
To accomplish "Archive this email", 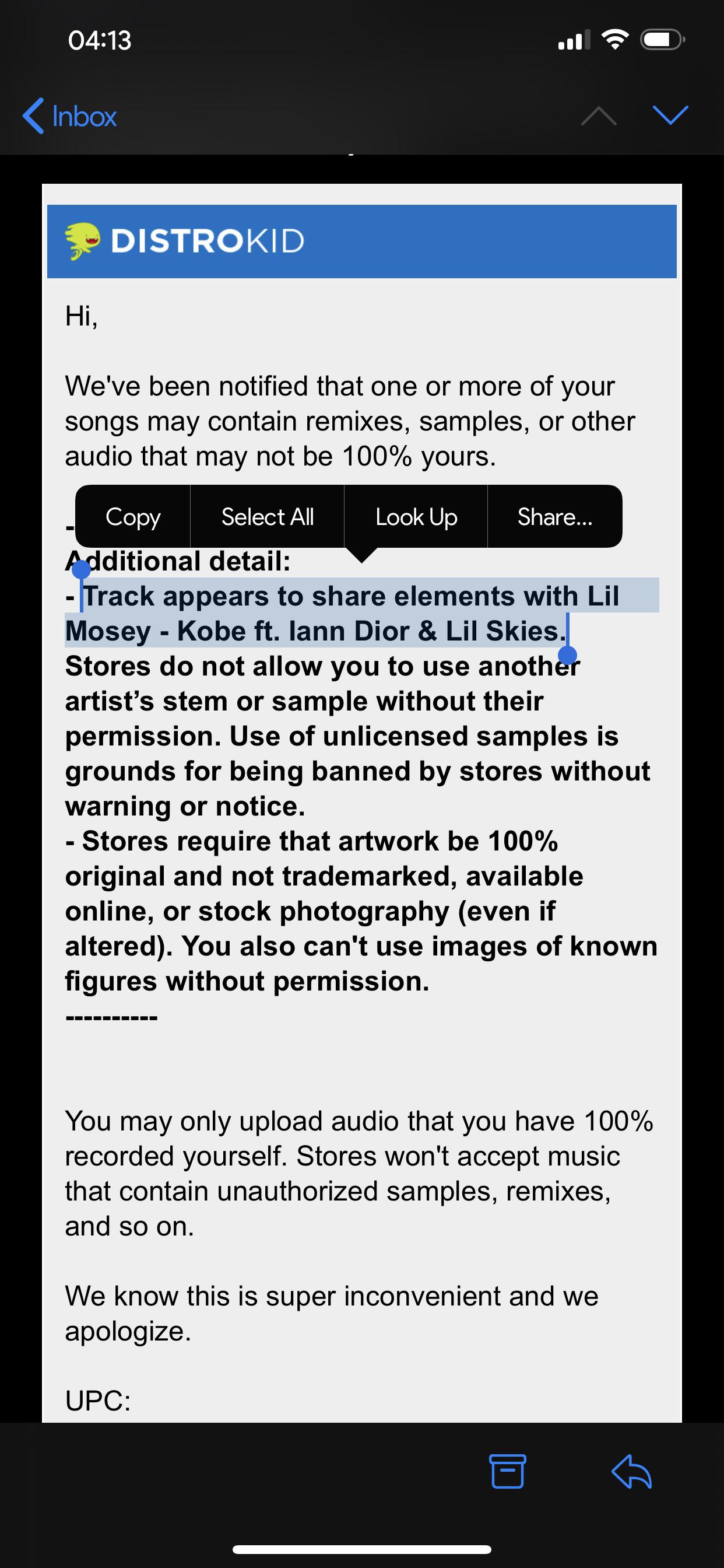I will coord(507,1471).
